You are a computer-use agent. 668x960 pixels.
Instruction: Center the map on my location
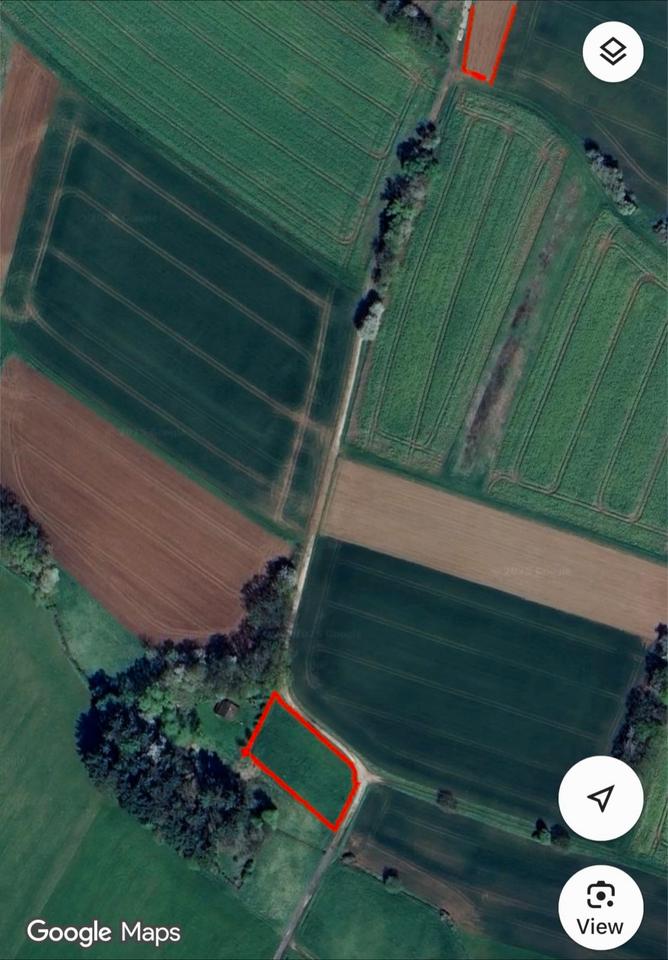[x=600, y=798]
